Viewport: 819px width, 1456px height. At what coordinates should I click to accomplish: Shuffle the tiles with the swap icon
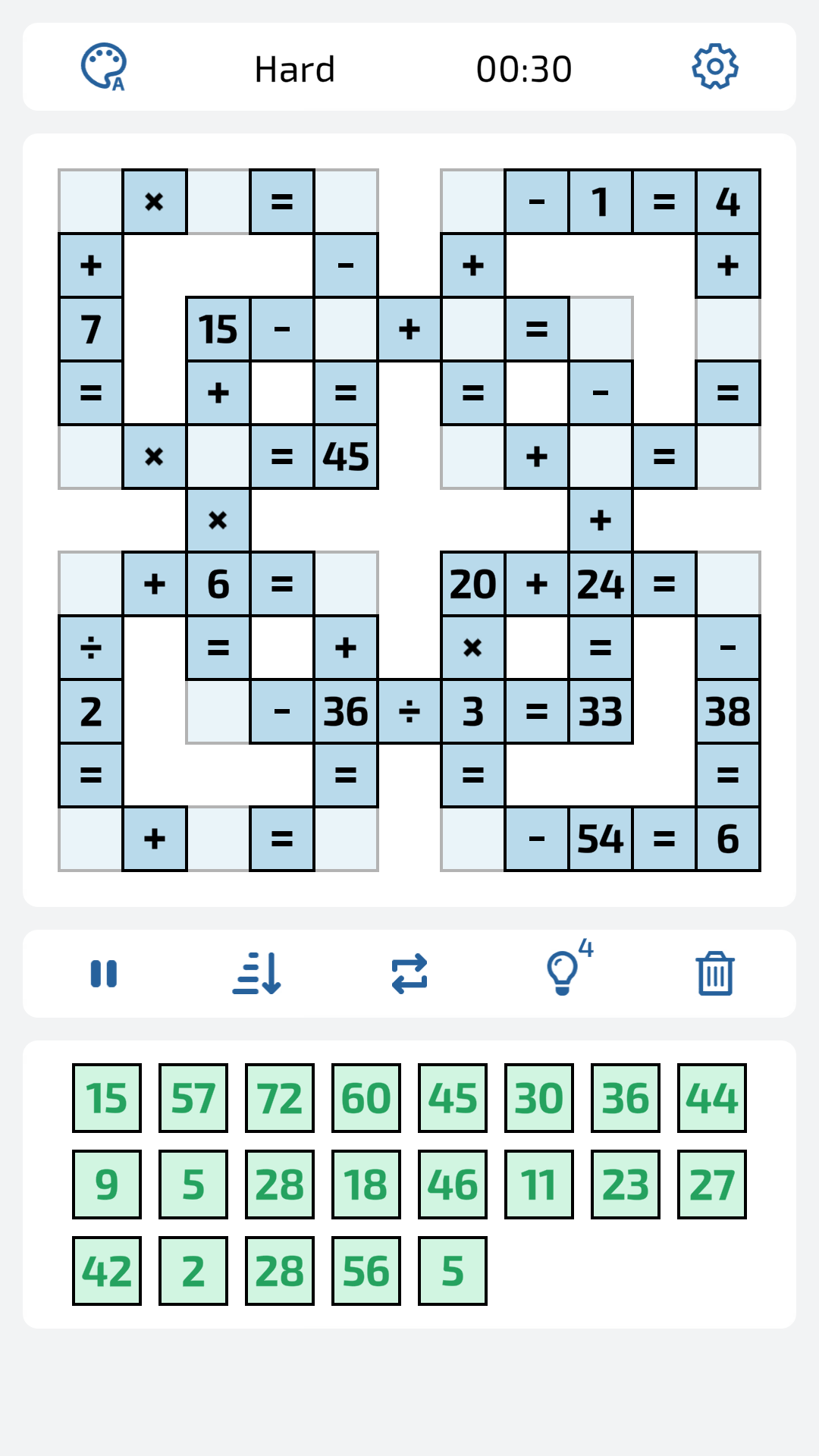pyautogui.click(x=409, y=974)
